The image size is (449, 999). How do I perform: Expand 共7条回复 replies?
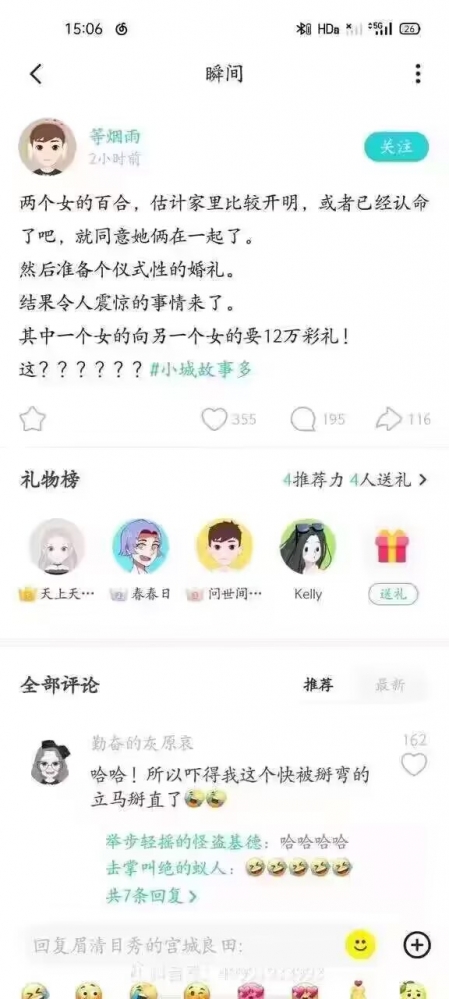[x=152, y=895]
